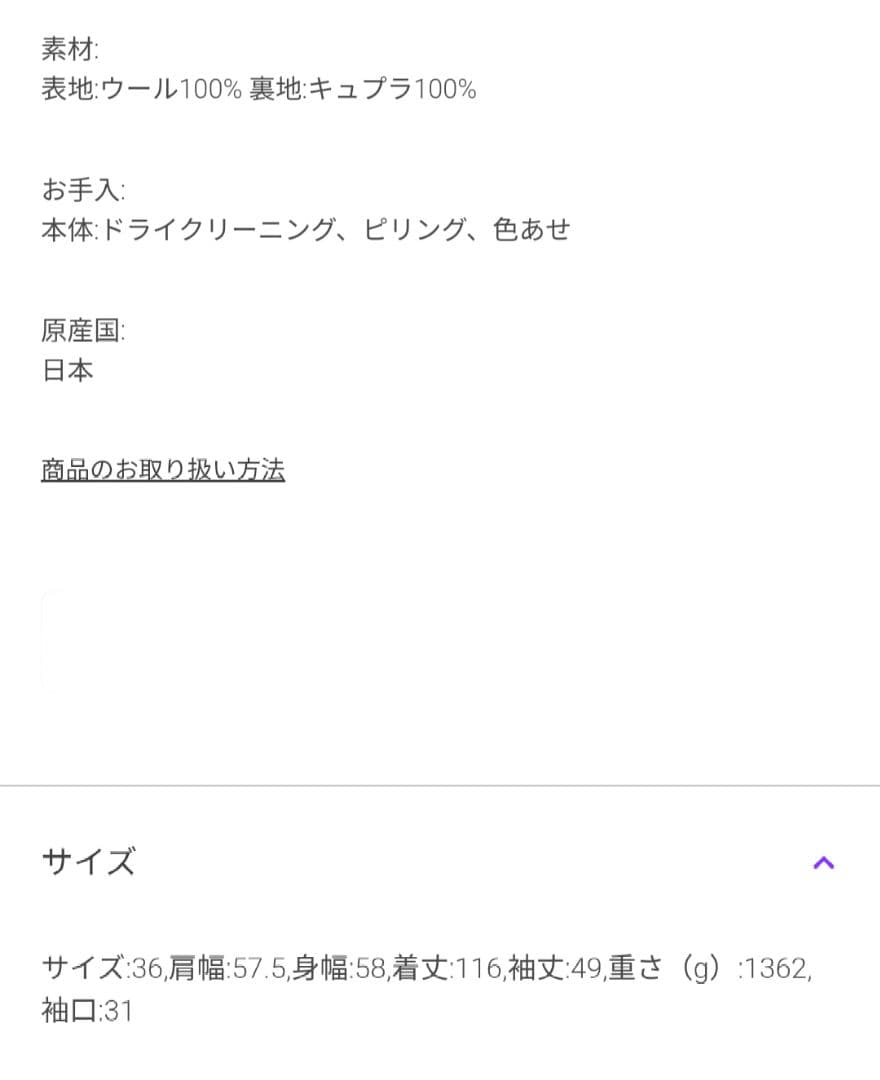This screenshot has height=1080, width=880.
Task: Select the サイズ section header
Action: 88,861
